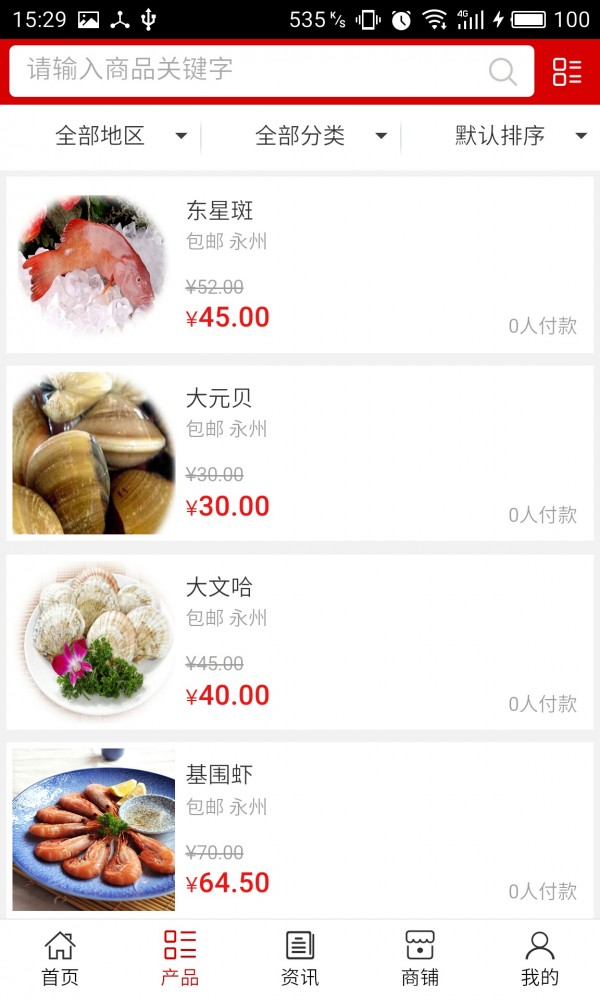The width and height of the screenshot is (600, 1000).
Task: Expand the 全部地区 region dropdown
Action: [x=120, y=136]
